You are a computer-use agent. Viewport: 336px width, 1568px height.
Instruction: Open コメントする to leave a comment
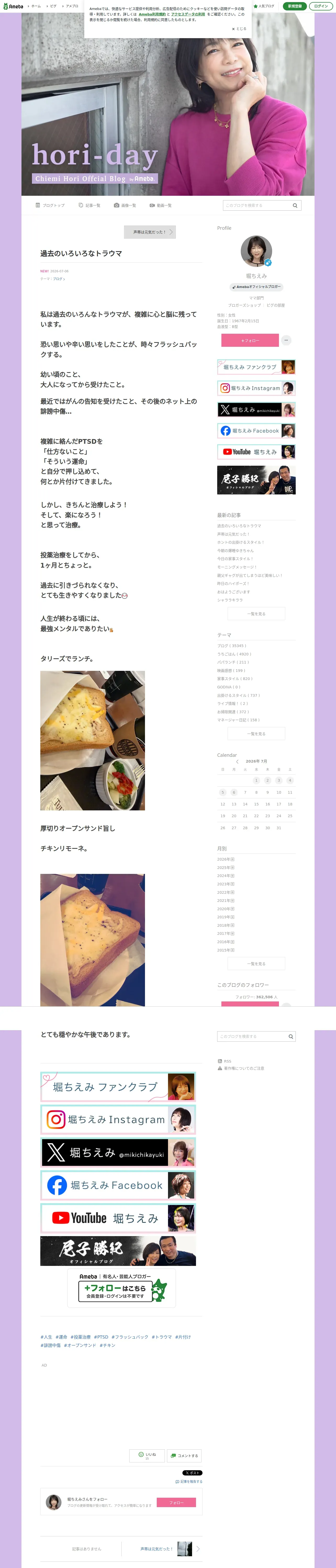[x=184, y=1455]
